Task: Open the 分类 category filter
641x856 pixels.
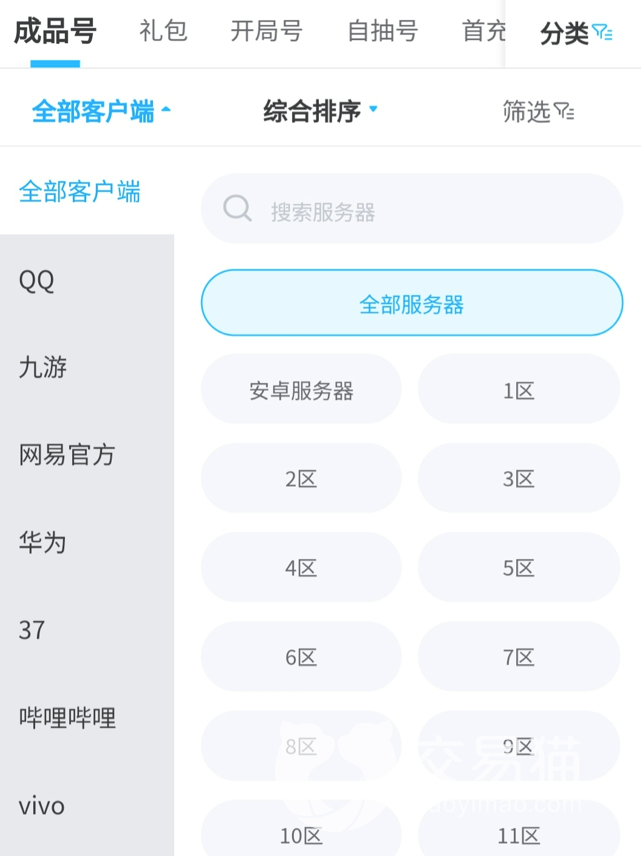Action: point(575,33)
